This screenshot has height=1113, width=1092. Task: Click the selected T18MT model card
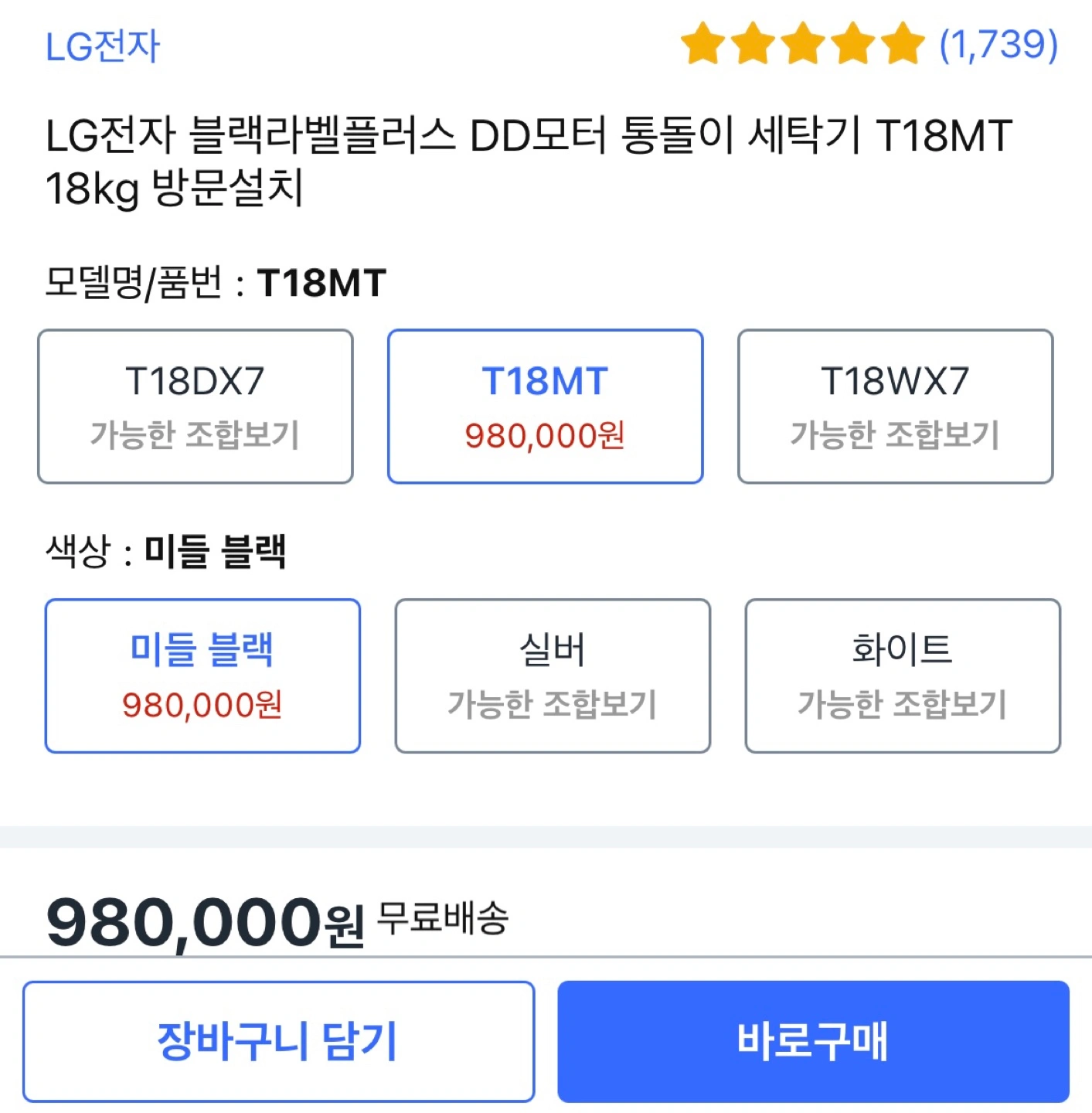click(x=546, y=407)
